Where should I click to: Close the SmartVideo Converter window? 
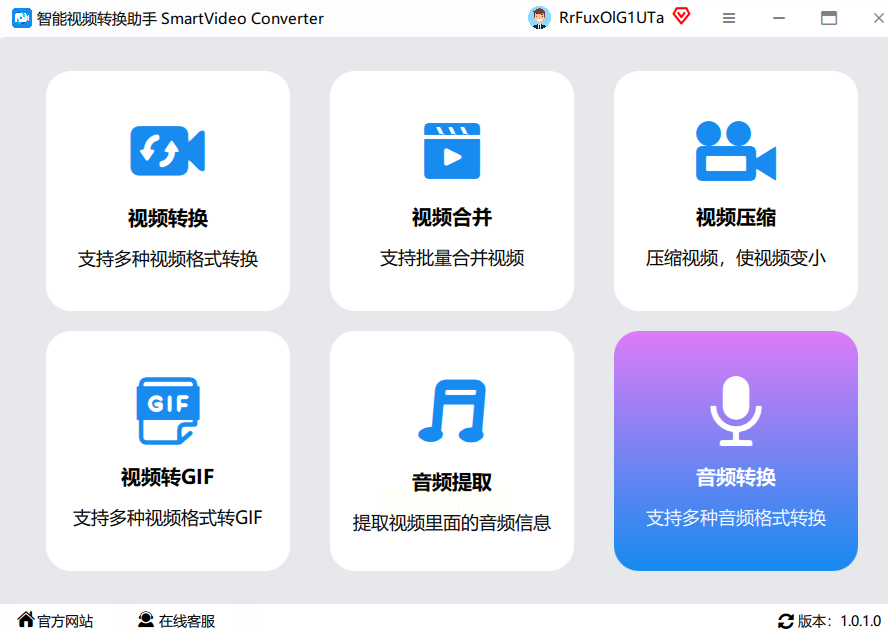point(868,18)
